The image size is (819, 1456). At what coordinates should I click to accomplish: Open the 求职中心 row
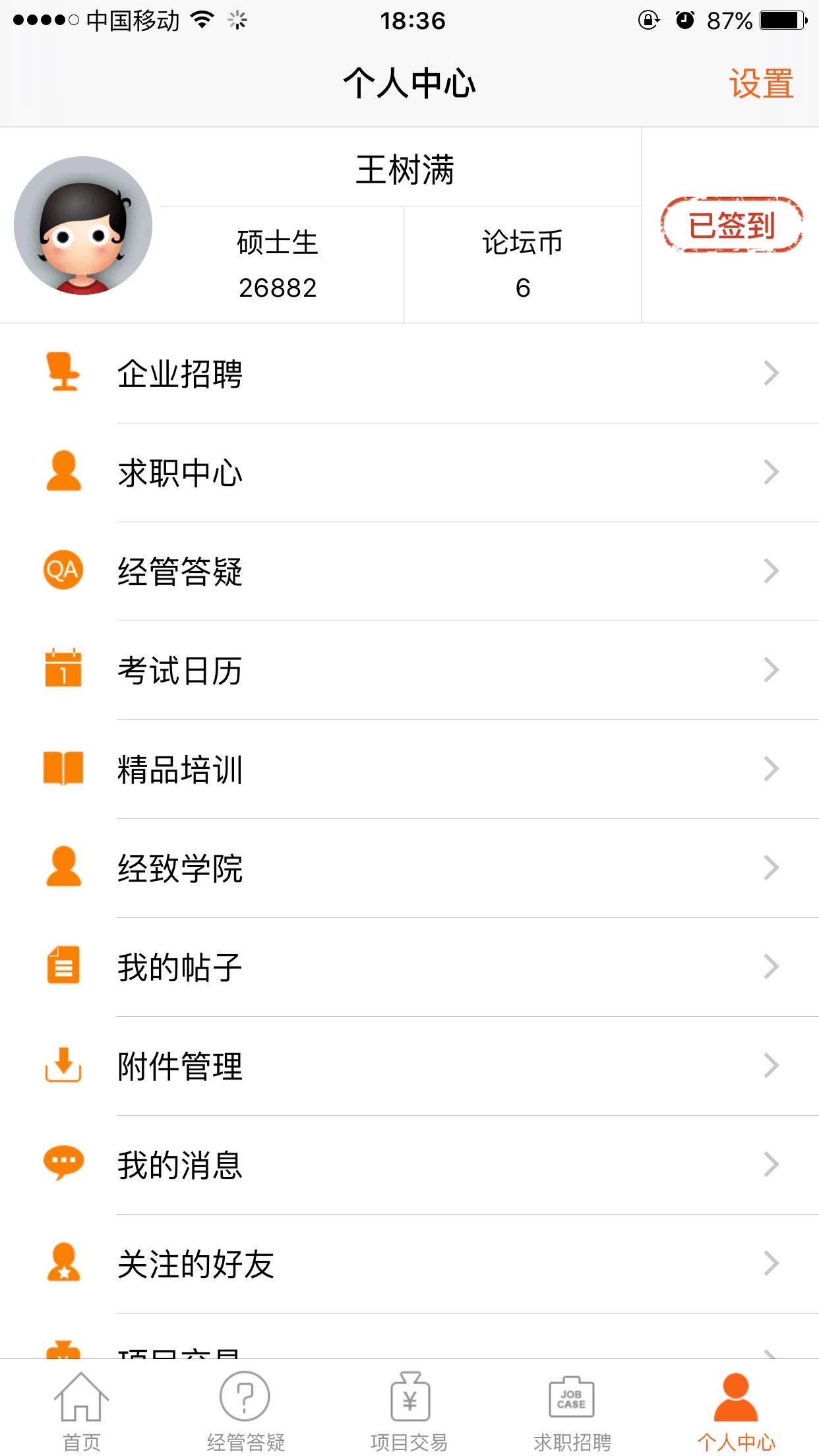(x=409, y=473)
